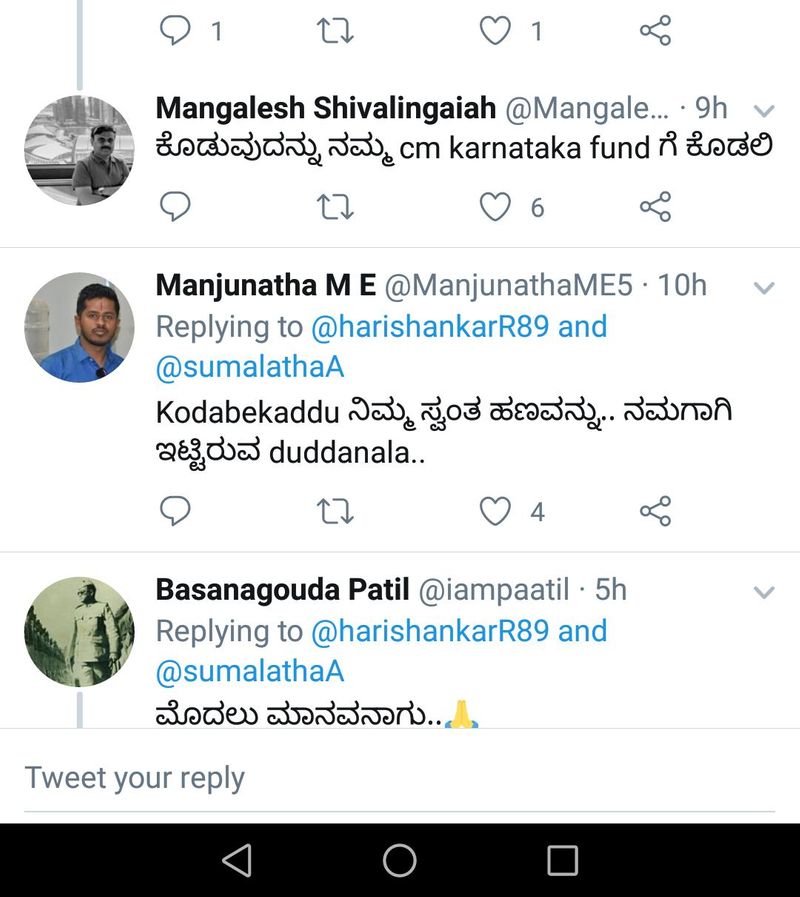The width and height of the screenshot is (800, 897).
Task: Retweet Mangalesh Shivalingaiah's tweet
Action: pos(335,207)
